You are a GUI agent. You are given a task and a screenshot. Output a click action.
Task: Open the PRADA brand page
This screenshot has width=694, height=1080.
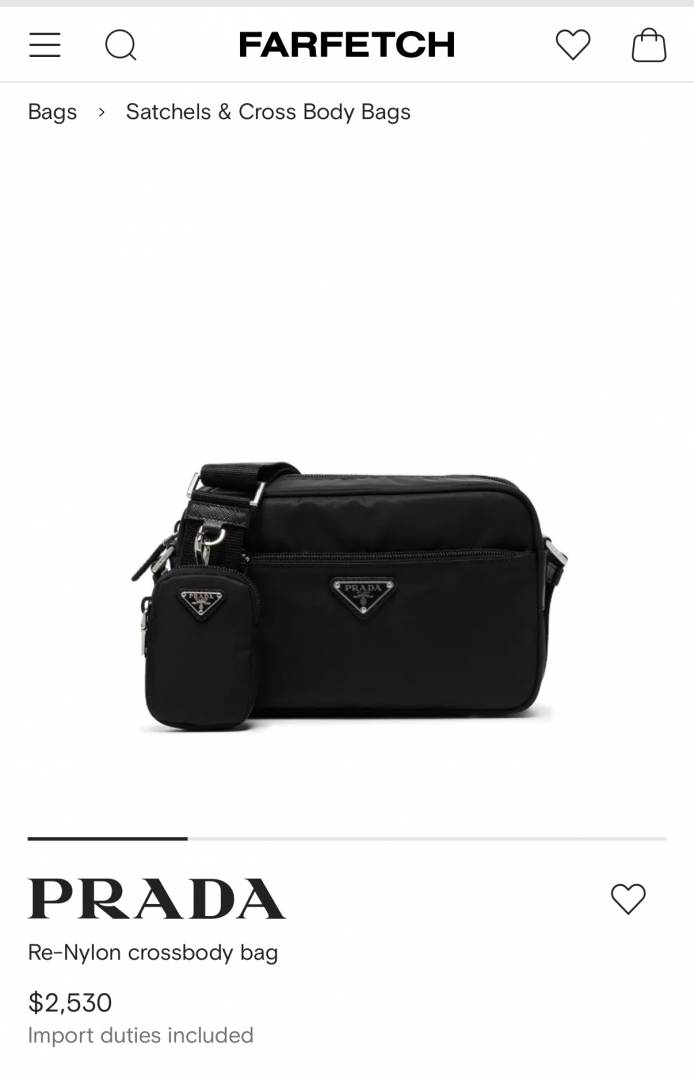point(157,899)
